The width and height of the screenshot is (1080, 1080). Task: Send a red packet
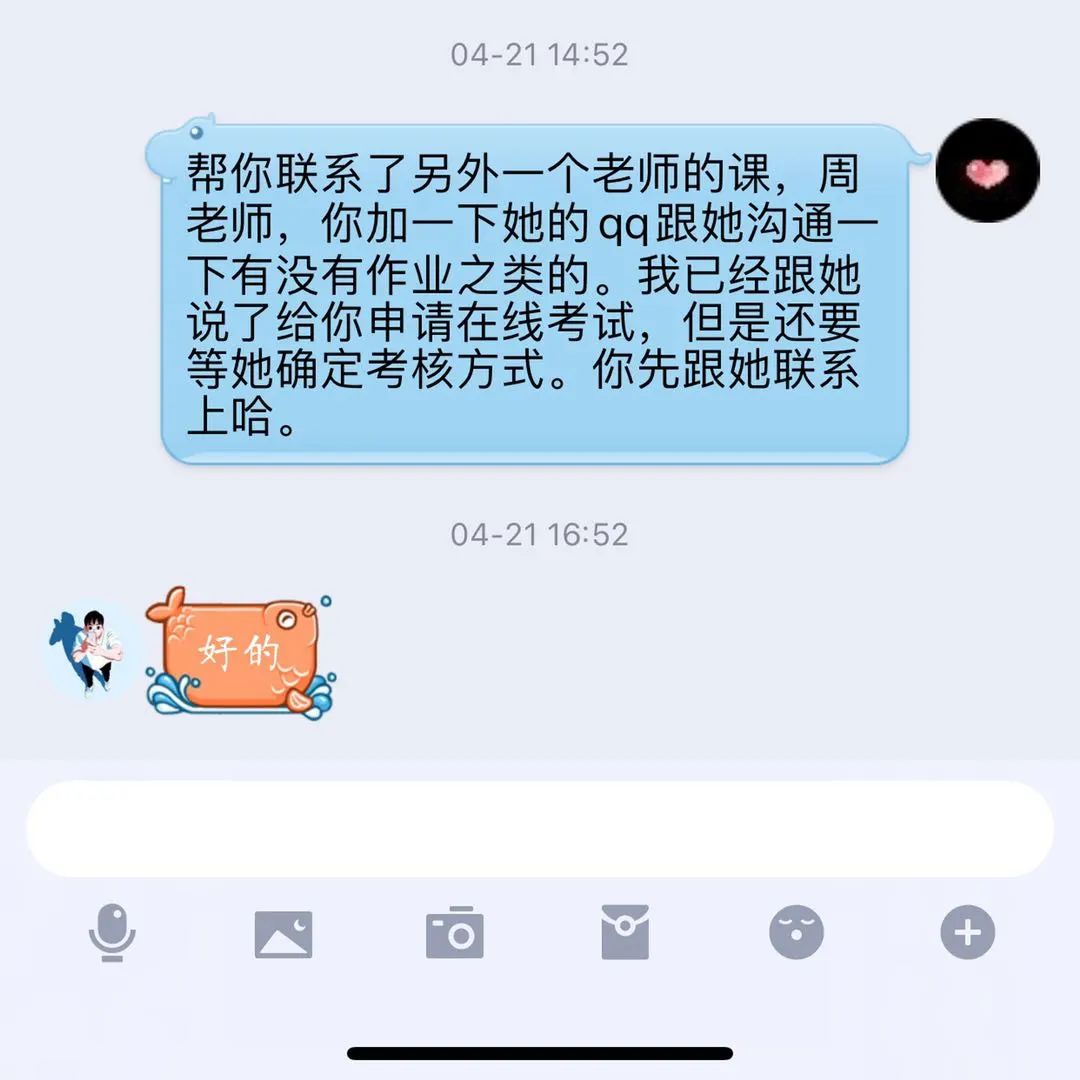[625, 933]
